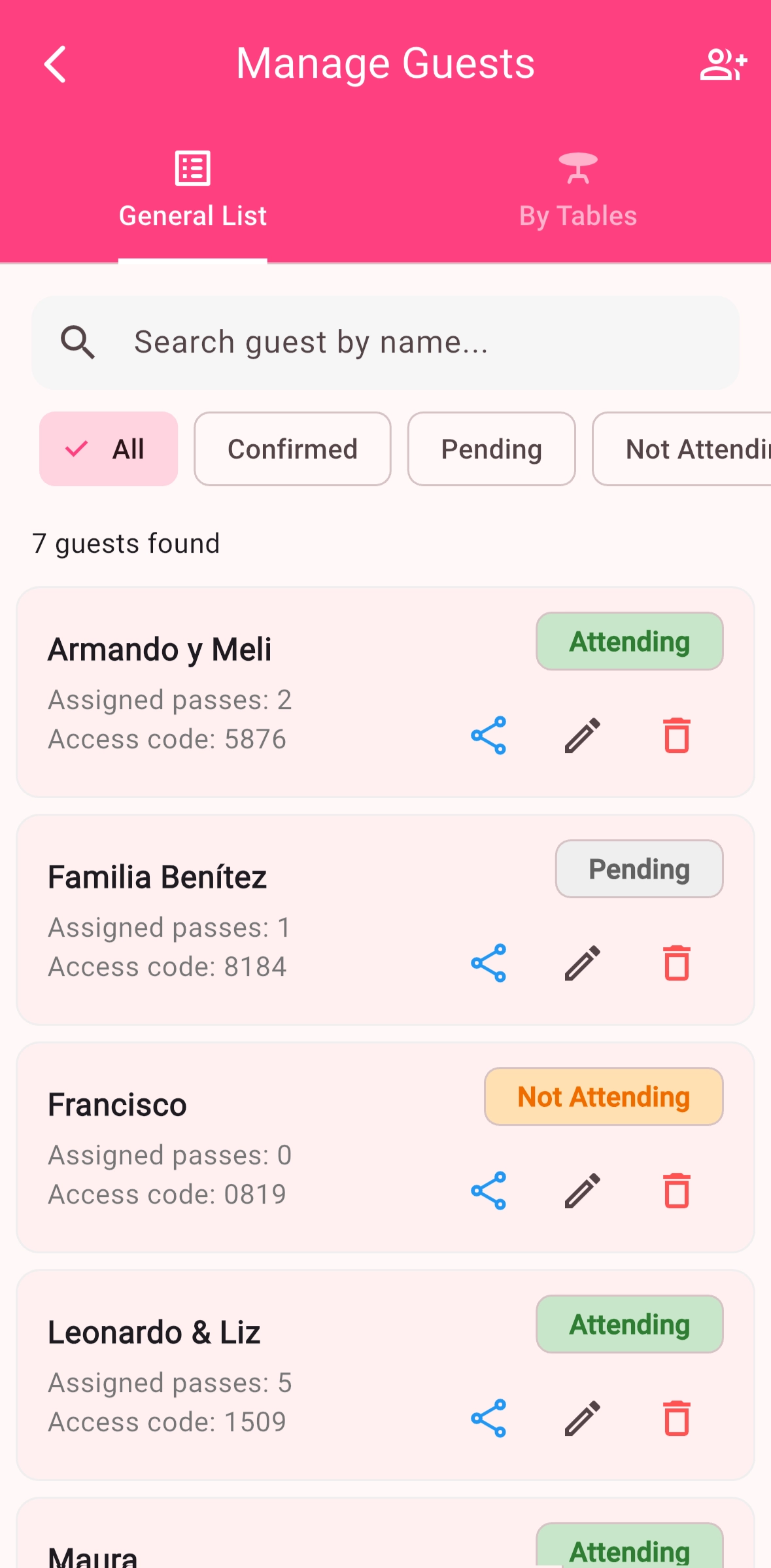Screen dimensions: 771x1568
Task: Select the All filter with checkmark
Action: click(x=108, y=449)
